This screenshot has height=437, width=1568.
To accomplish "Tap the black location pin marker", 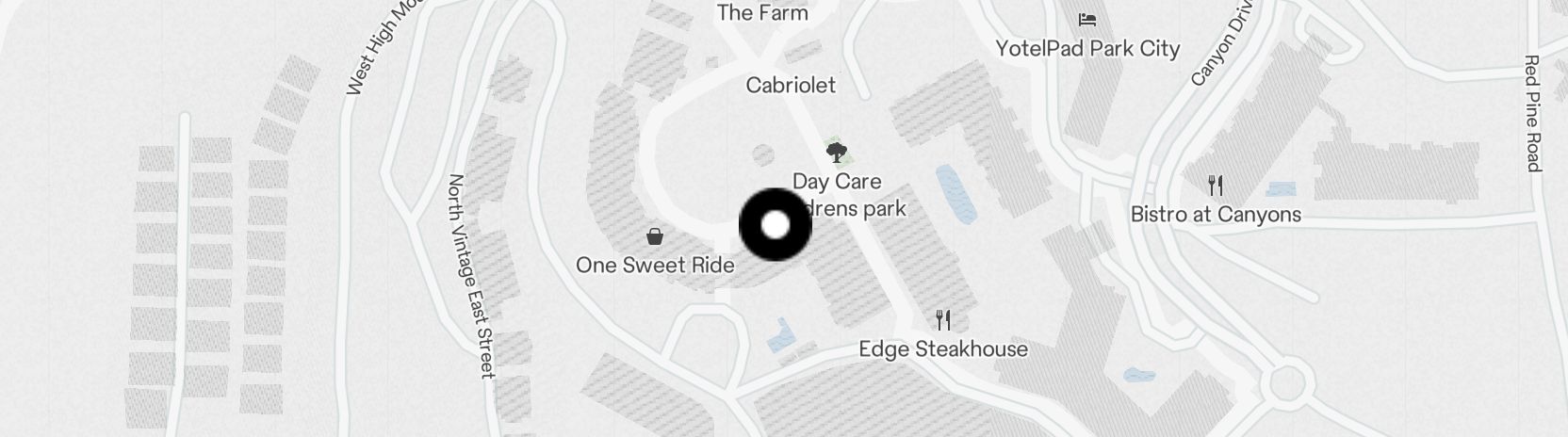I will pos(775,225).
